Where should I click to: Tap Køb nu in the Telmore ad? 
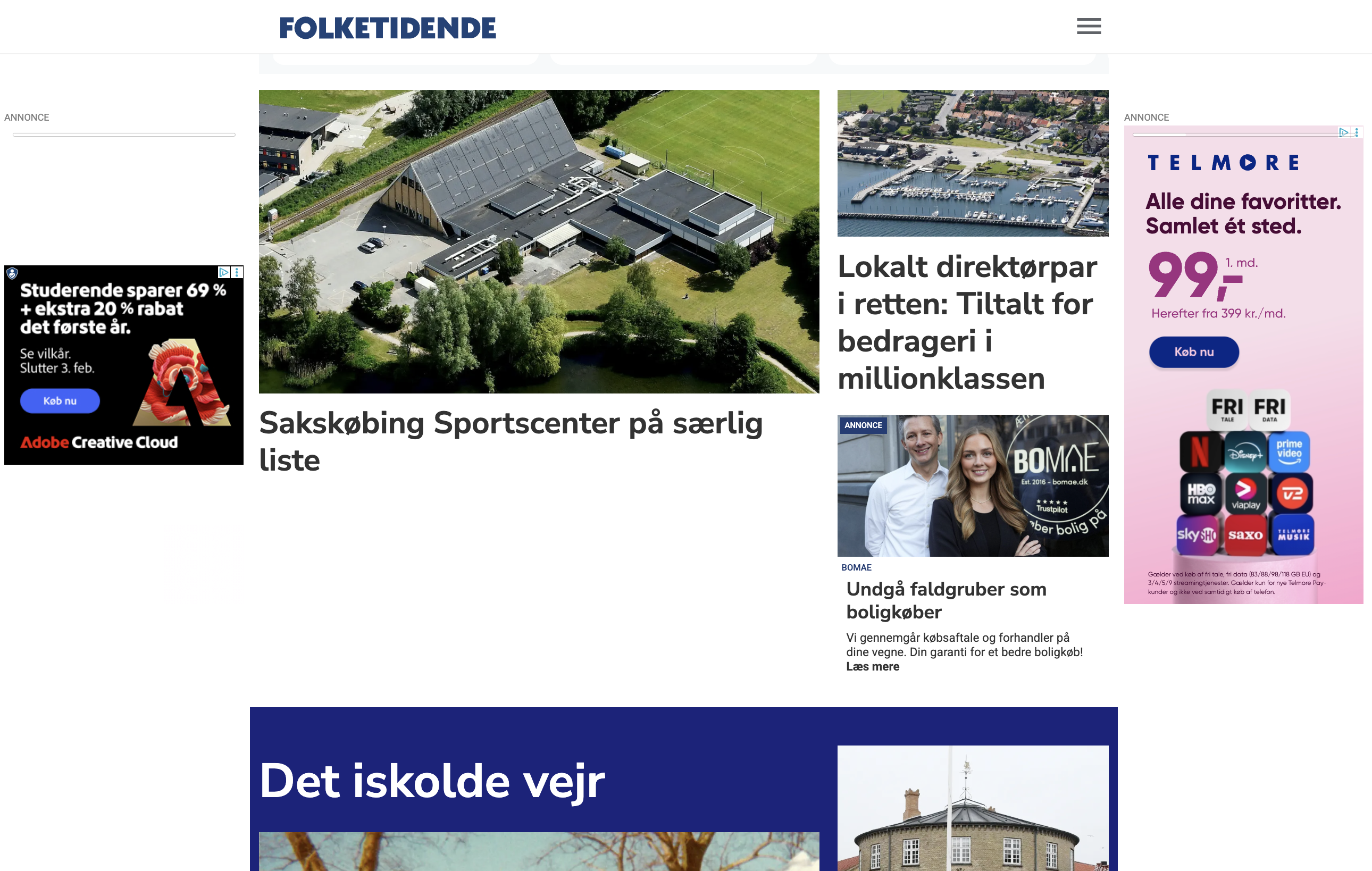[x=1194, y=352]
